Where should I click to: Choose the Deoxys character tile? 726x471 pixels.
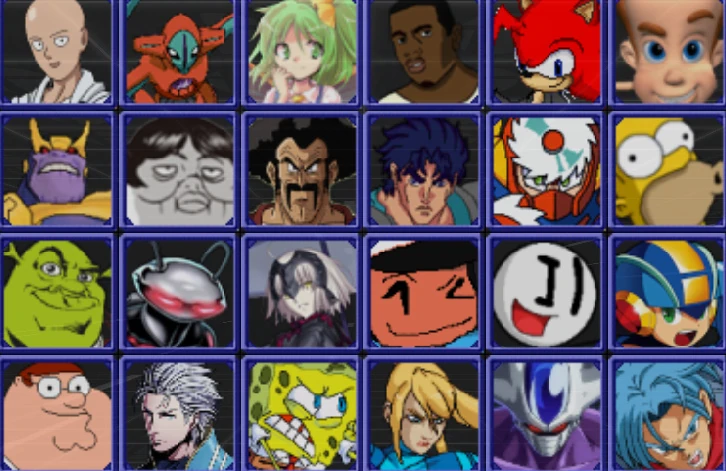(180, 52)
